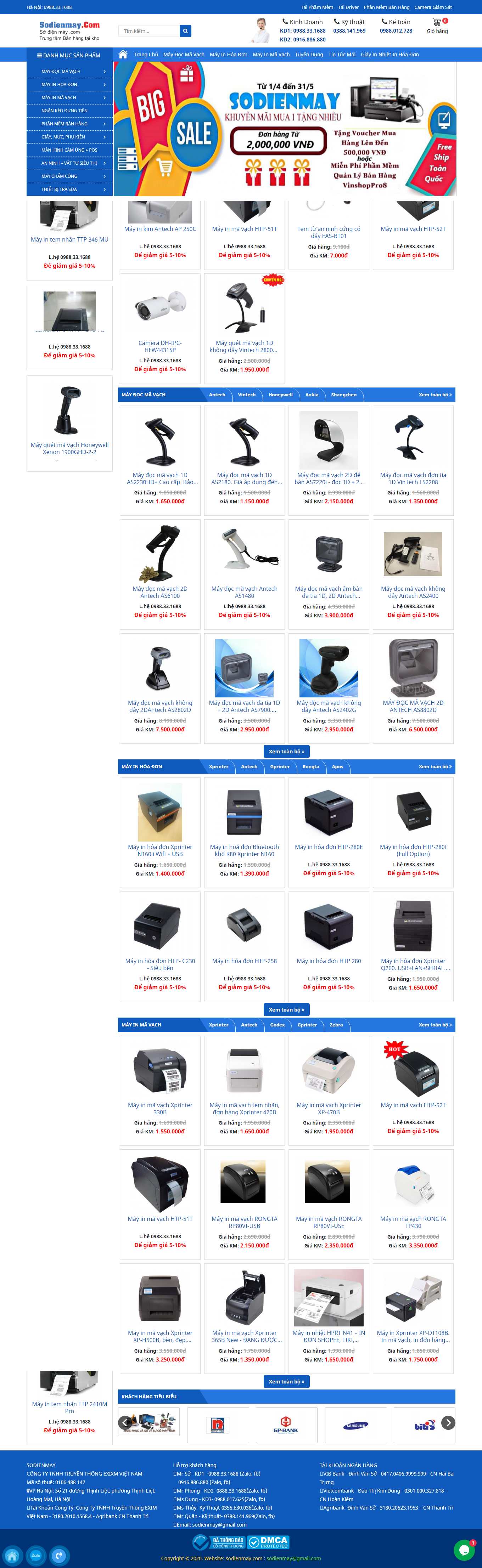
Task: View product Máy đọc mã vạch 1D AS2230HD+
Action: pos(159,479)
